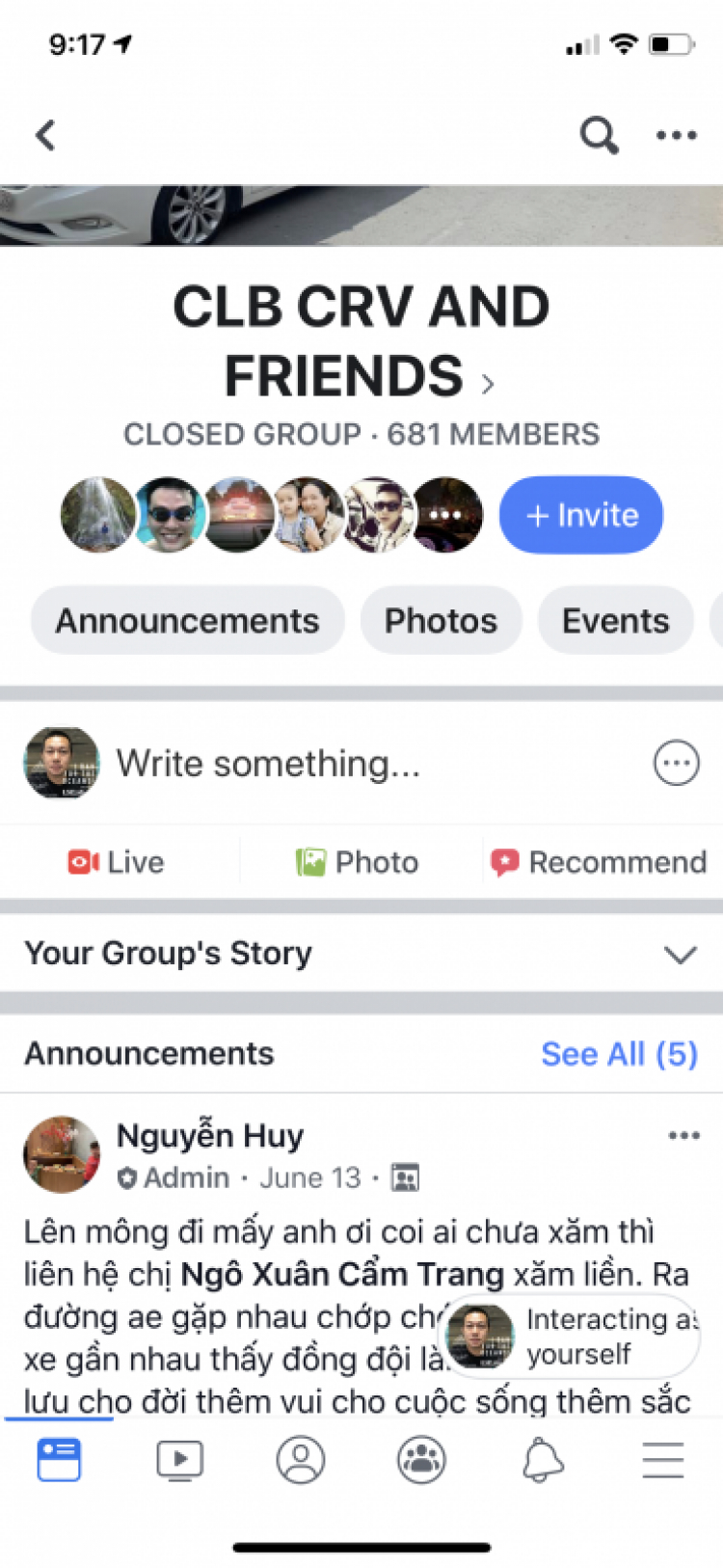Invite new members to the group
Image resolution: width=723 pixels, height=1568 pixels.
(580, 515)
